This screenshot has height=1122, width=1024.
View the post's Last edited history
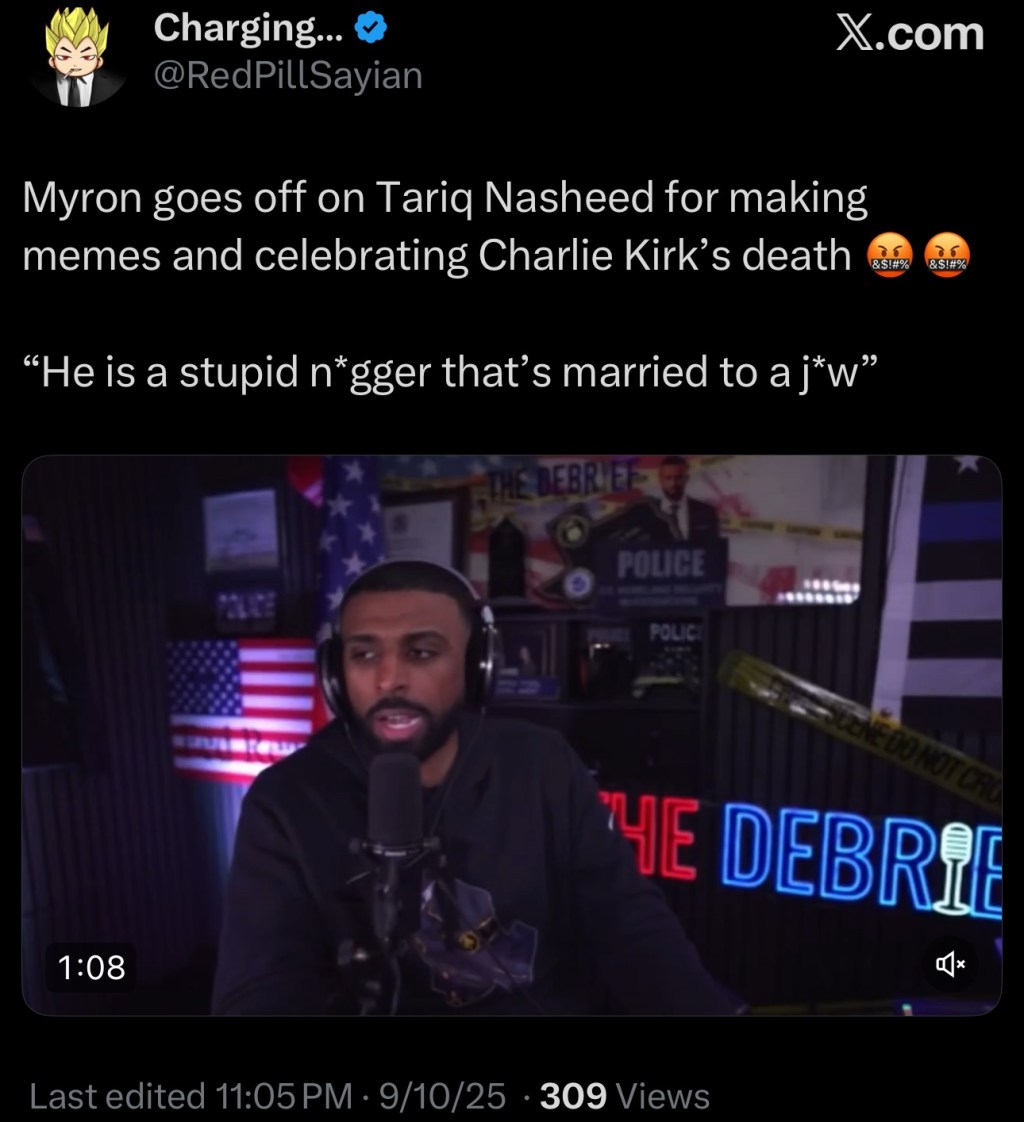190,1096
